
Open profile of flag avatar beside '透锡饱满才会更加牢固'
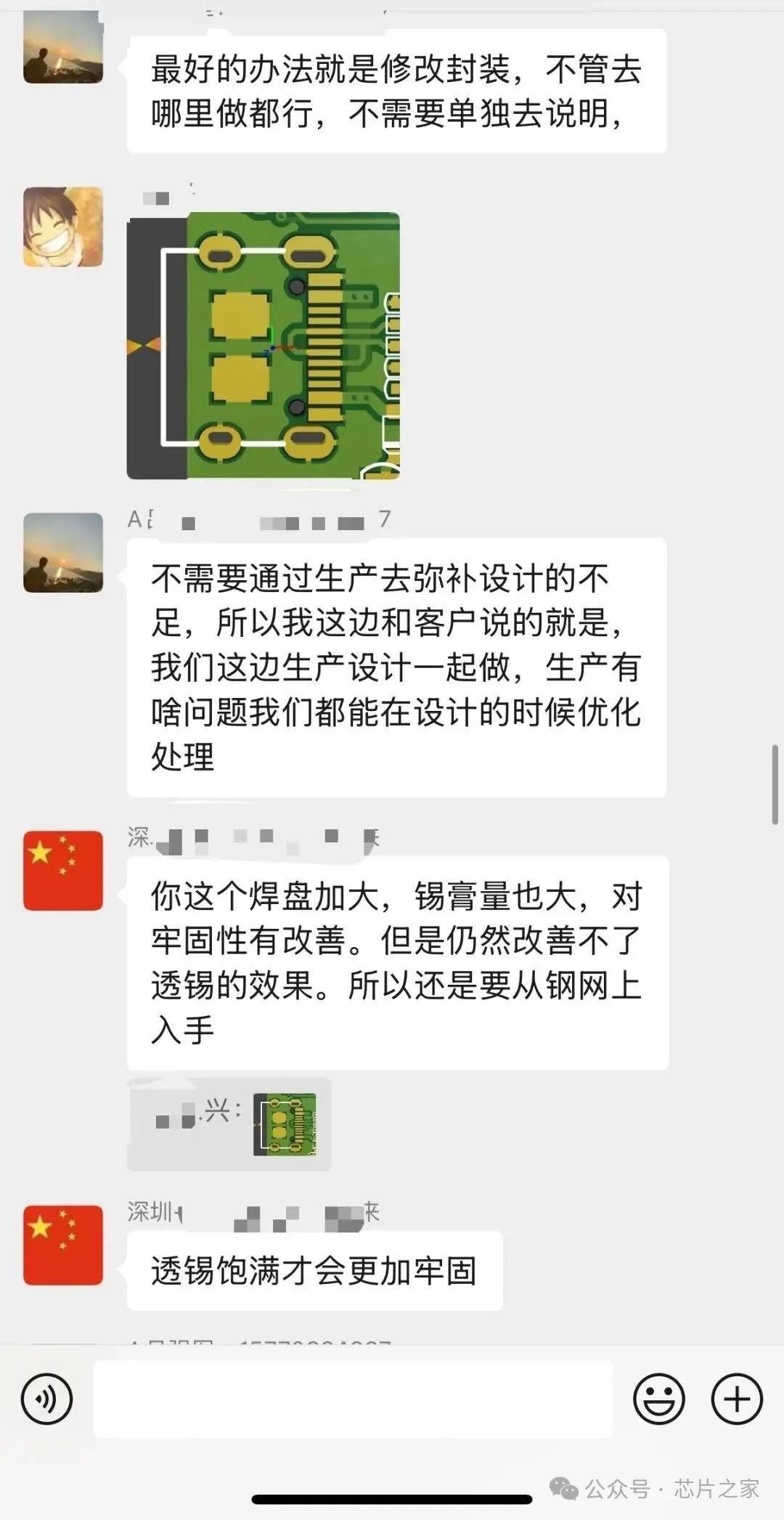pyautogui.click(x=63, y=1245)
